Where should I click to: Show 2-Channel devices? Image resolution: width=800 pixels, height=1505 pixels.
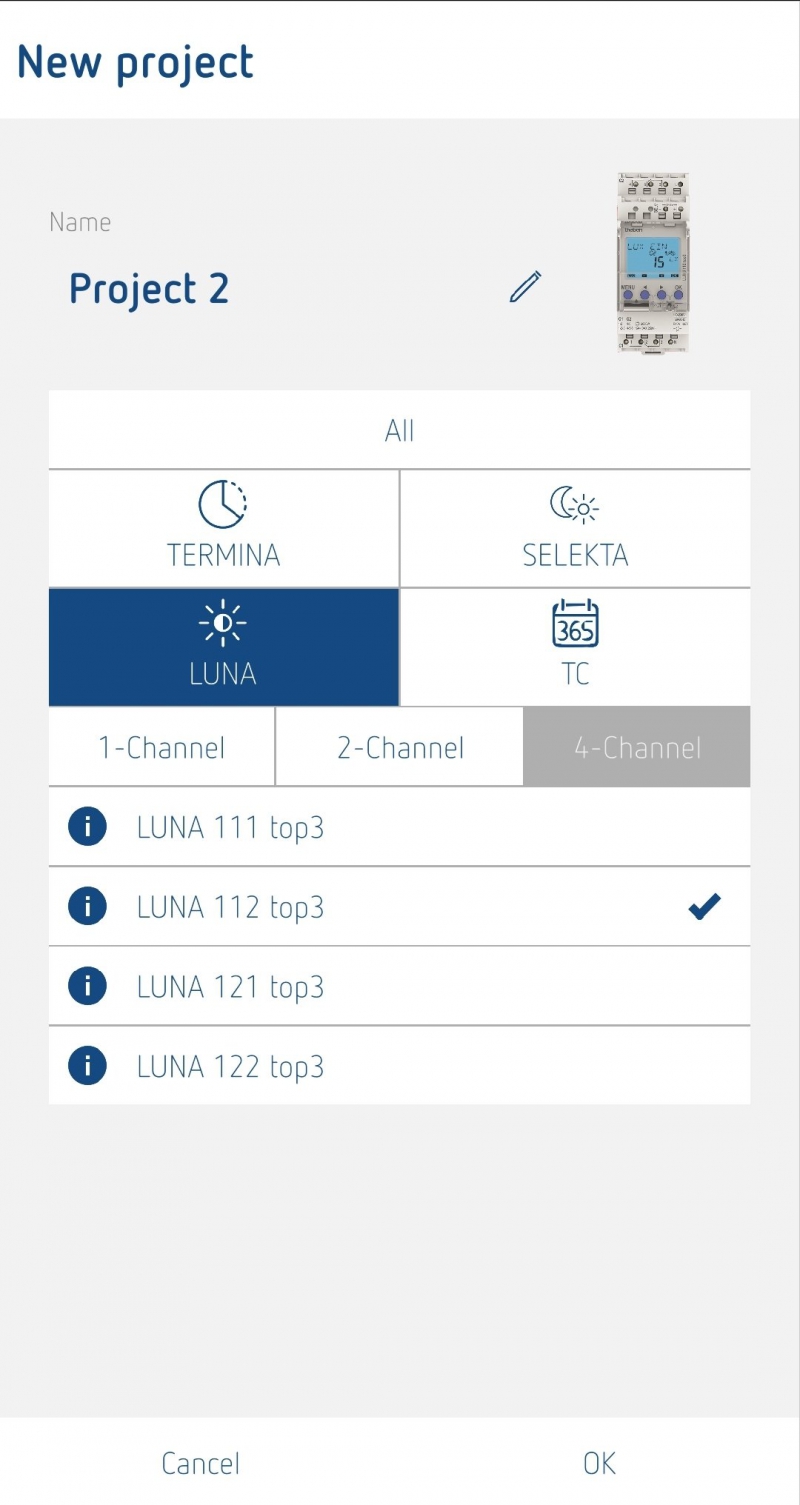(399, 747)
